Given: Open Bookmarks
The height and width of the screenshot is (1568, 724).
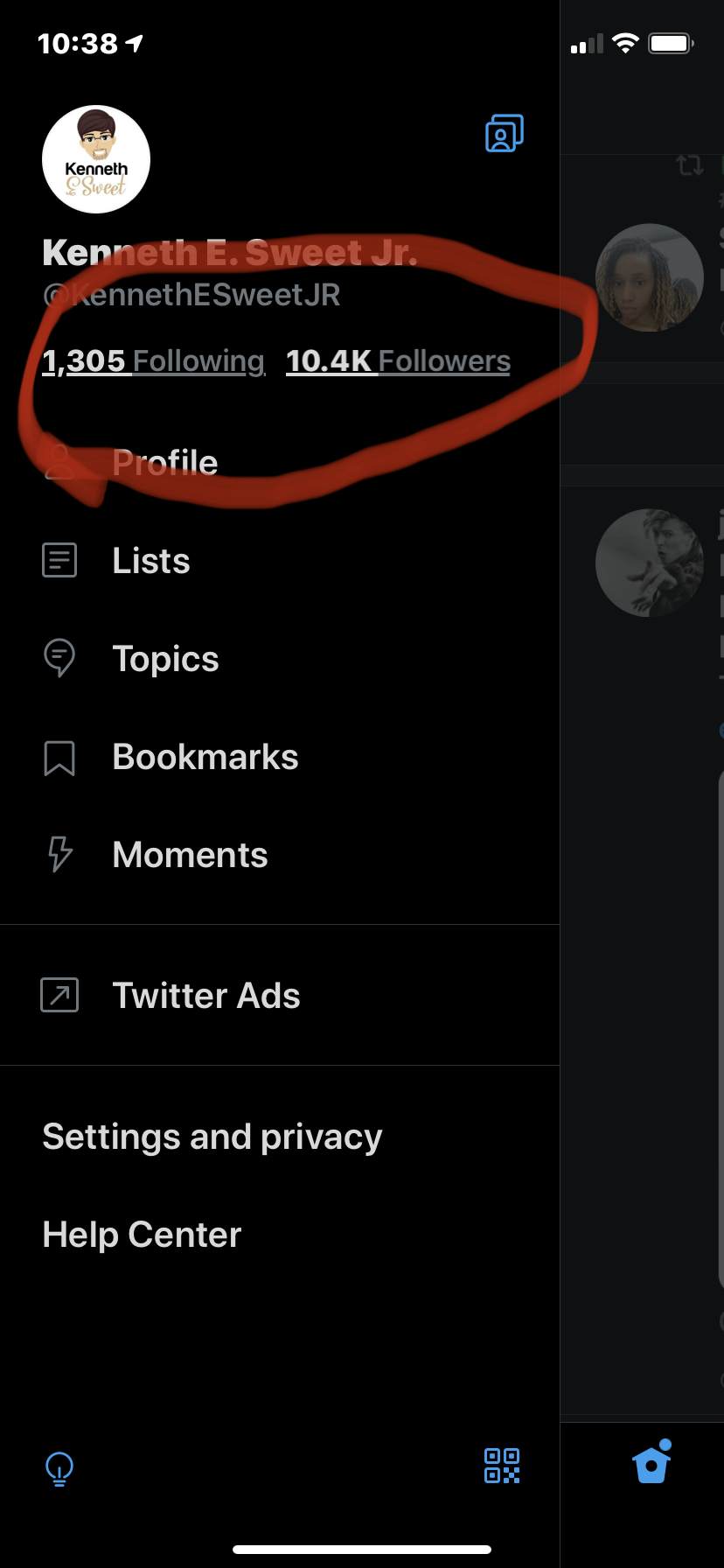Looking at the screenshot, I should pyautogui.click(x=205, y=757).
